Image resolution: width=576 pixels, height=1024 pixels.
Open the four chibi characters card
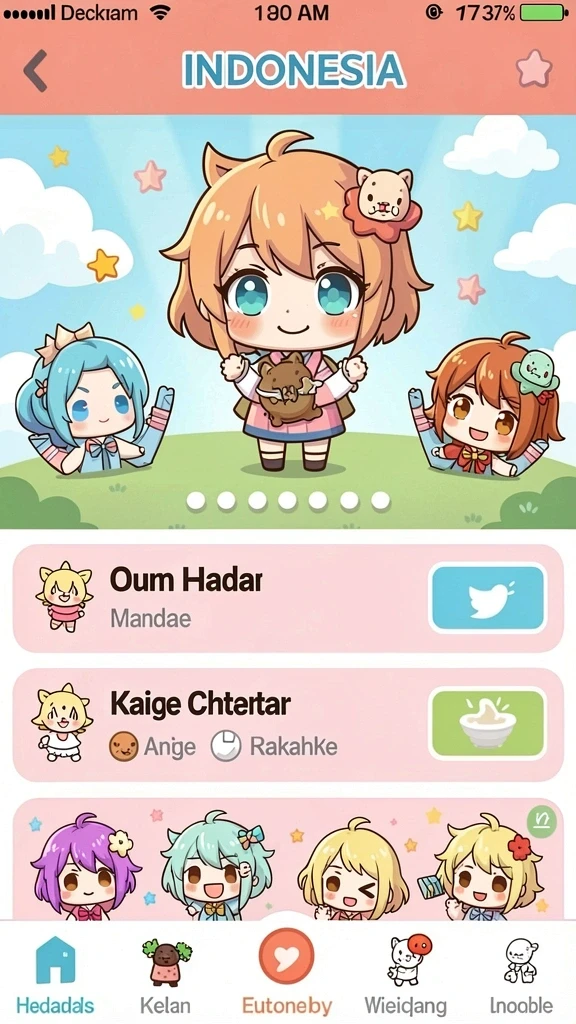tap(288, 859)
